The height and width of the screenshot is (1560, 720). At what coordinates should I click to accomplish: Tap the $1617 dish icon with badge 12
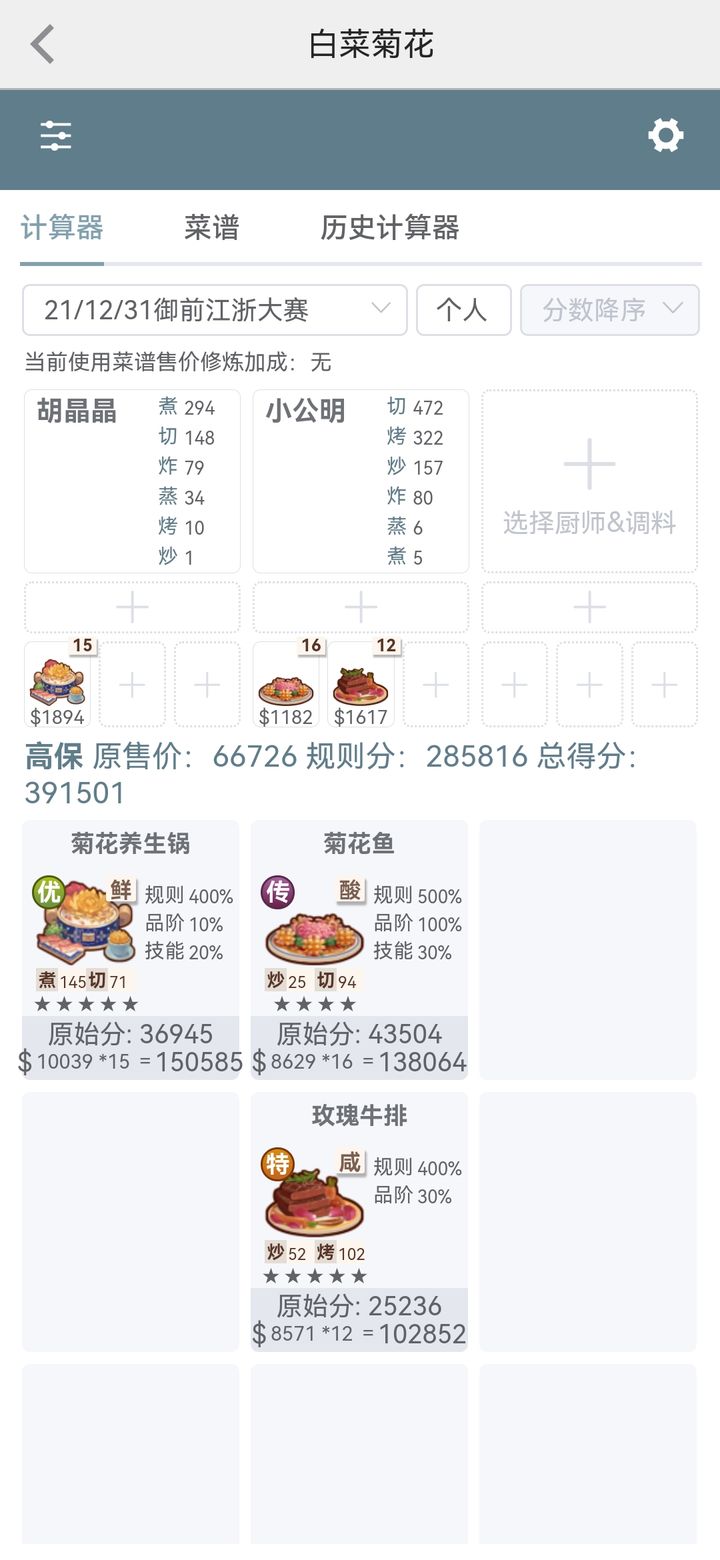click(x=360, y=685)
